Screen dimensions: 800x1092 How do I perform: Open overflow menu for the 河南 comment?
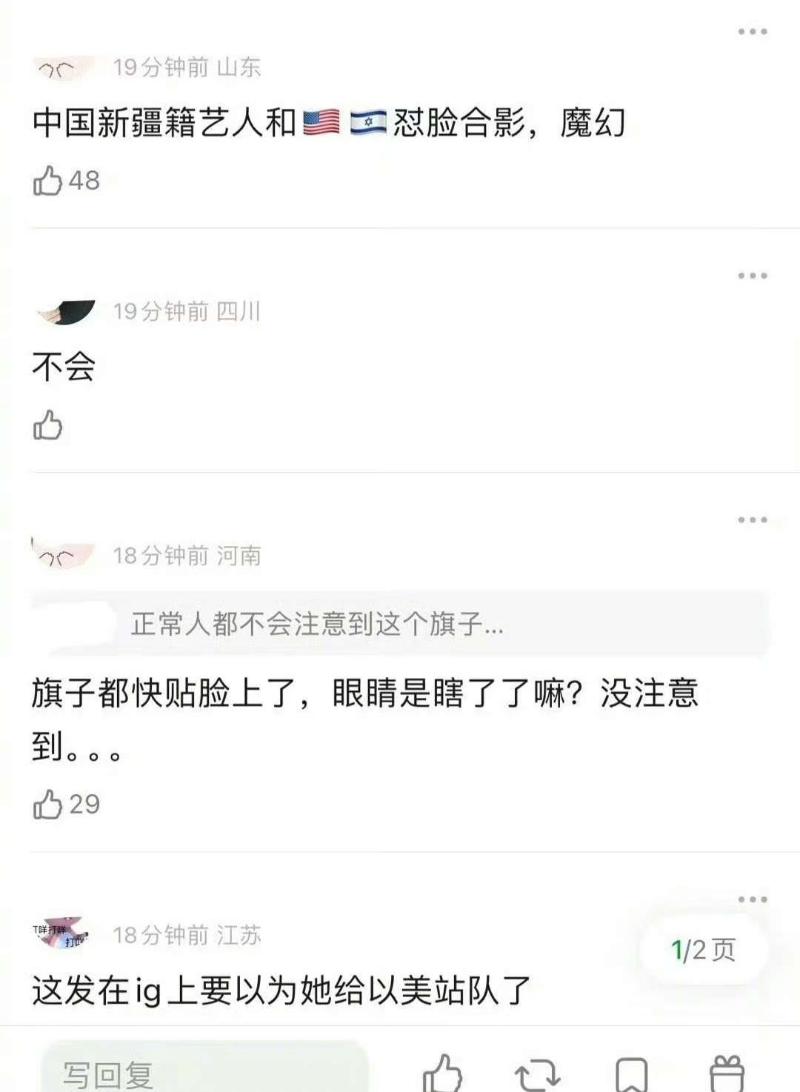(x=752, y=520)
